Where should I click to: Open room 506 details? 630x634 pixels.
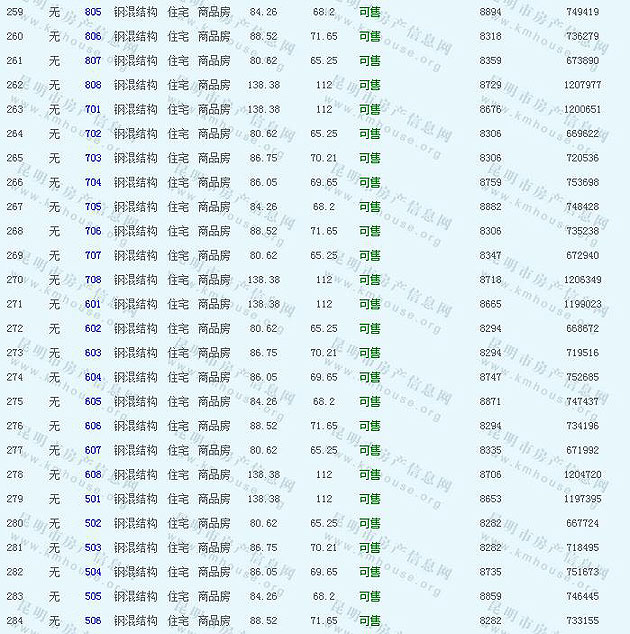93,621
